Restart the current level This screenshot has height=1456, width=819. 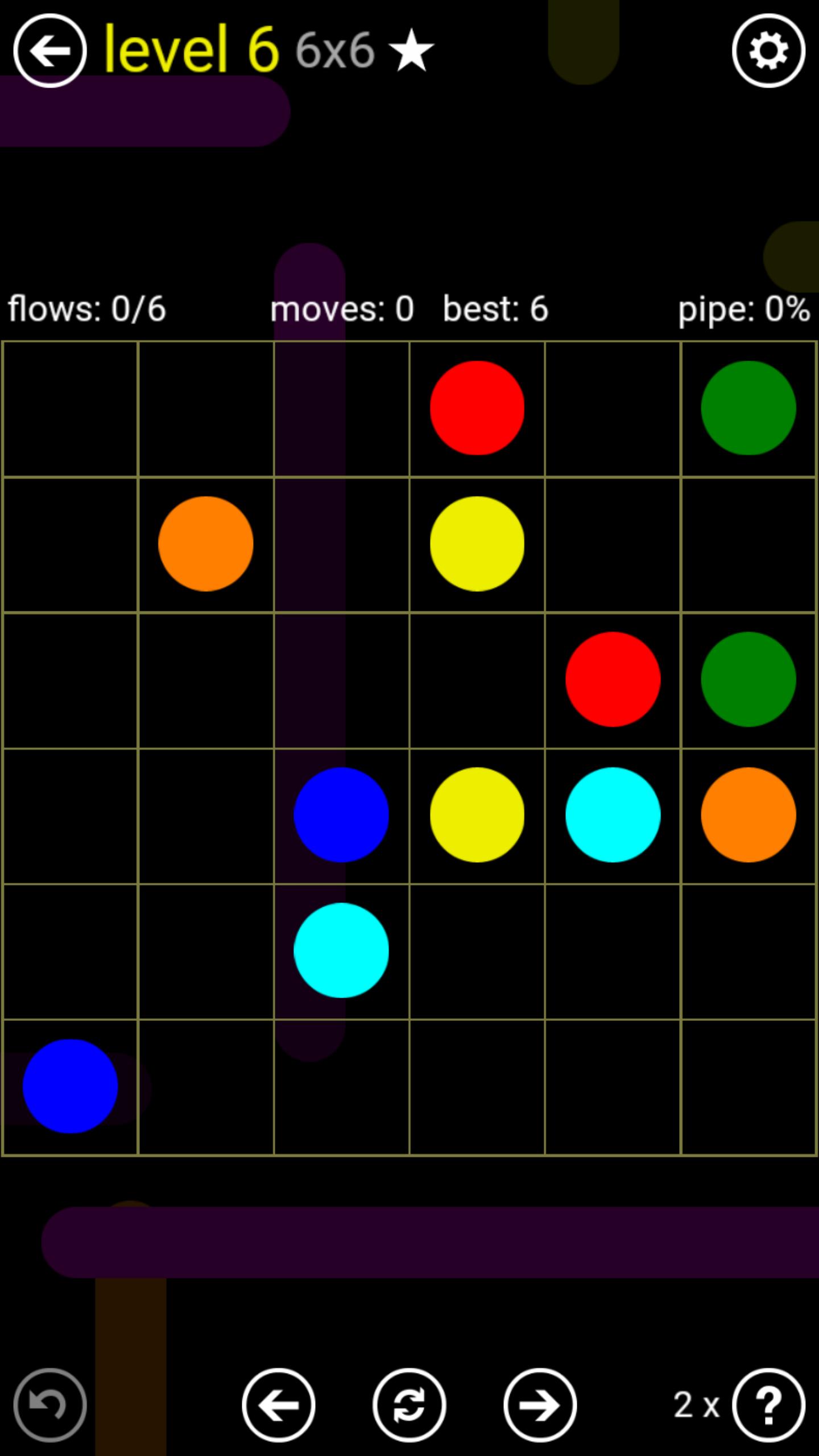point(409,1405)
